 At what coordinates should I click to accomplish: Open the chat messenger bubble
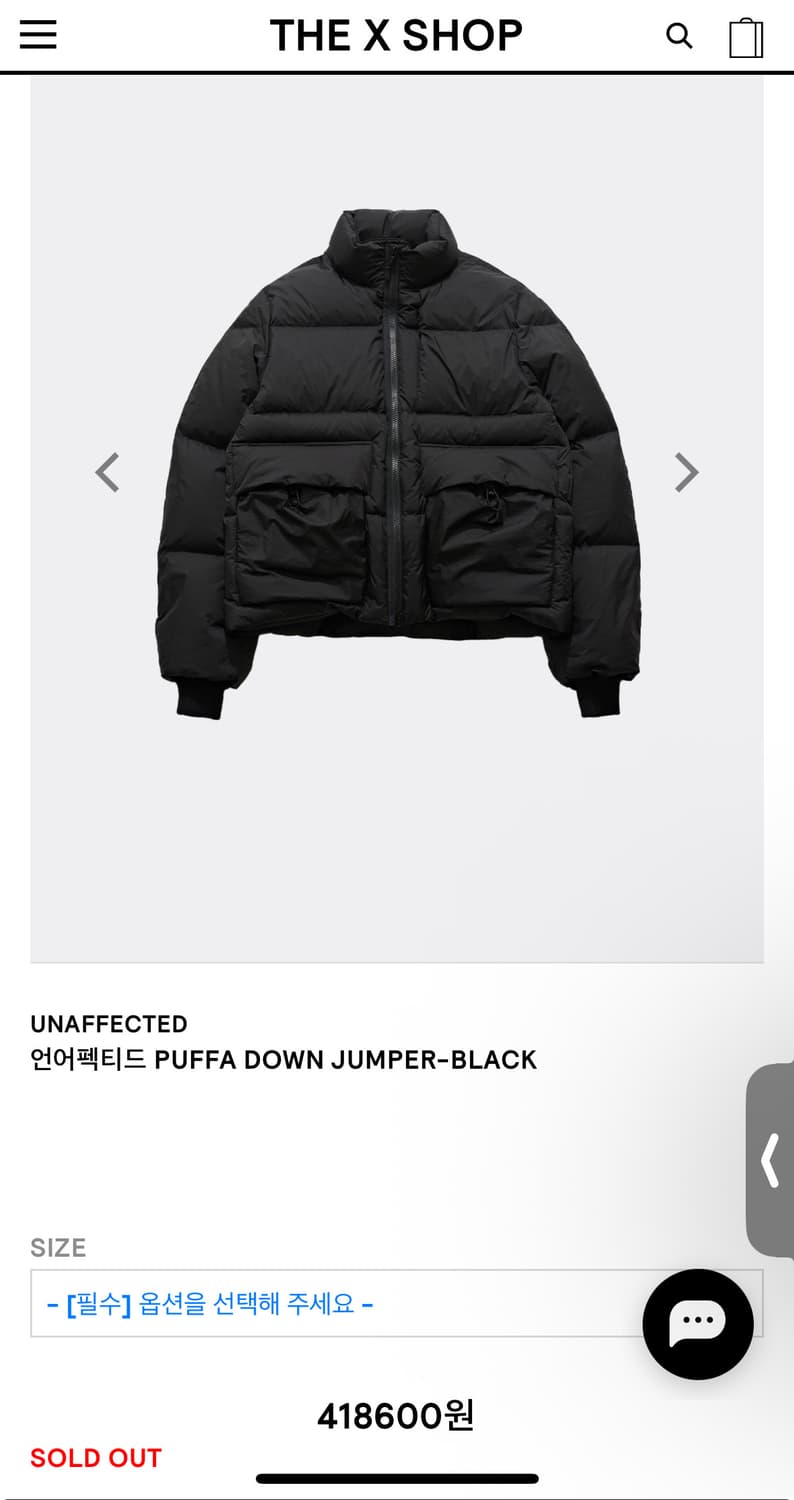coord(697,1322)
